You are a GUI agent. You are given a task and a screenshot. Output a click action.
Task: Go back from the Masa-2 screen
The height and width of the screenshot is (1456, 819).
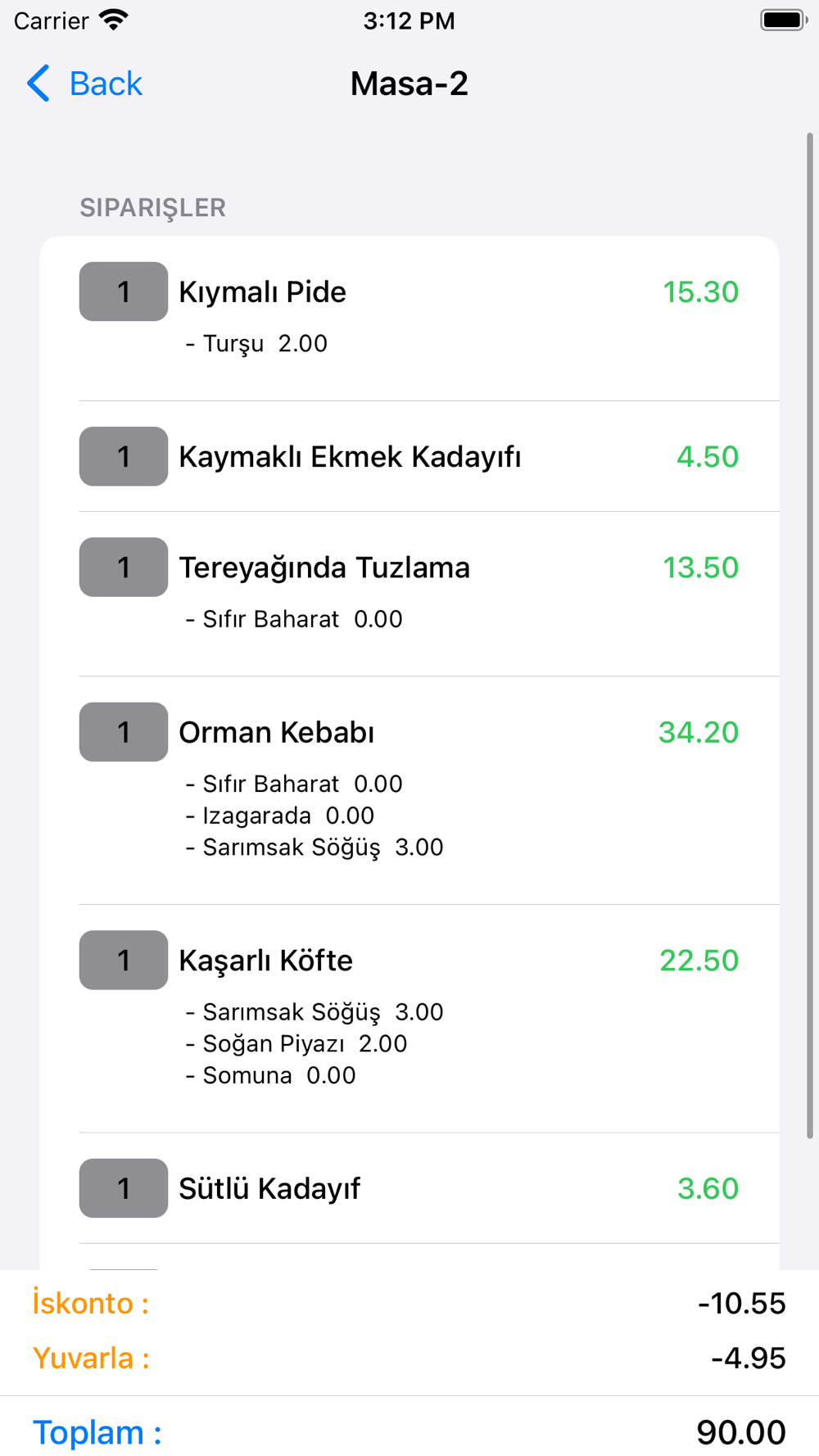click(x=84, y=84)
